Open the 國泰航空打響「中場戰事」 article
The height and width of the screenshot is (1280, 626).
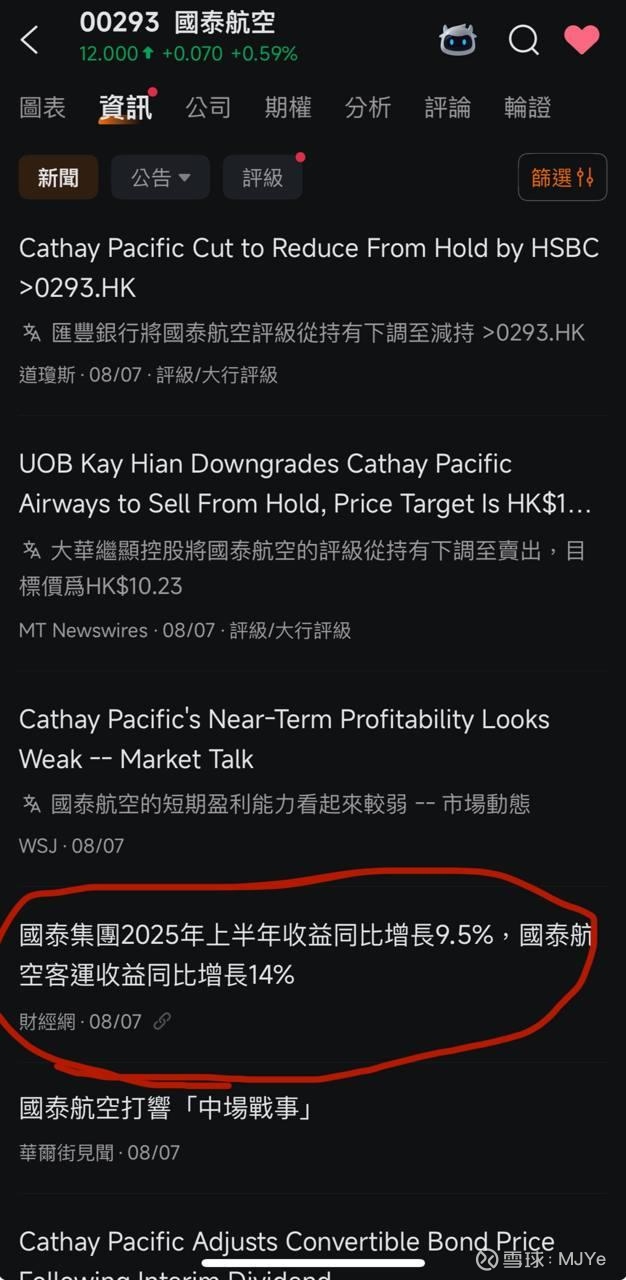310,1128
